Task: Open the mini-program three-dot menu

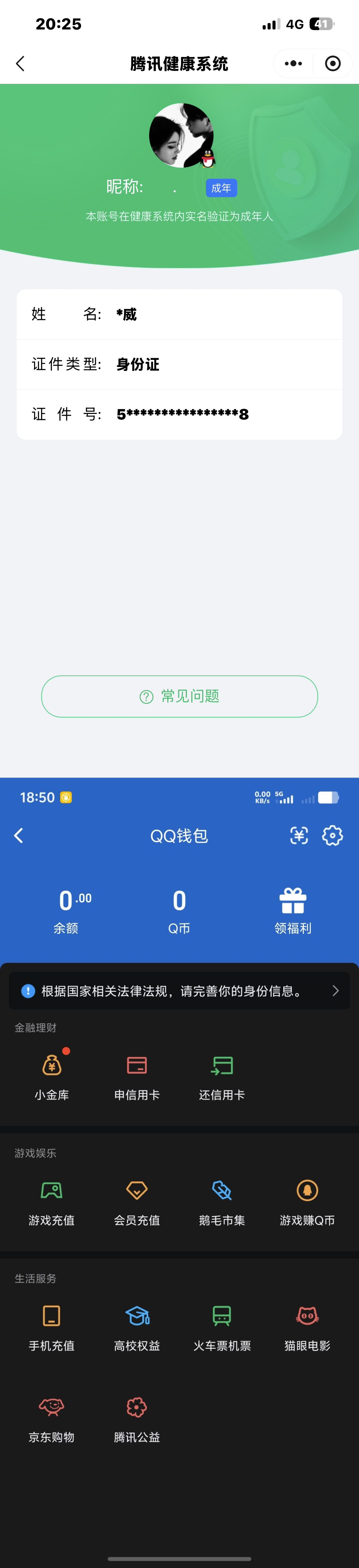Action: click(293, 63)
